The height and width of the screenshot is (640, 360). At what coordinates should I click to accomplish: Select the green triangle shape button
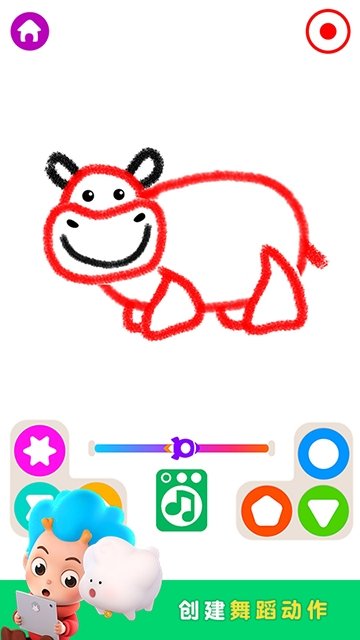click(x=323, y=511)
